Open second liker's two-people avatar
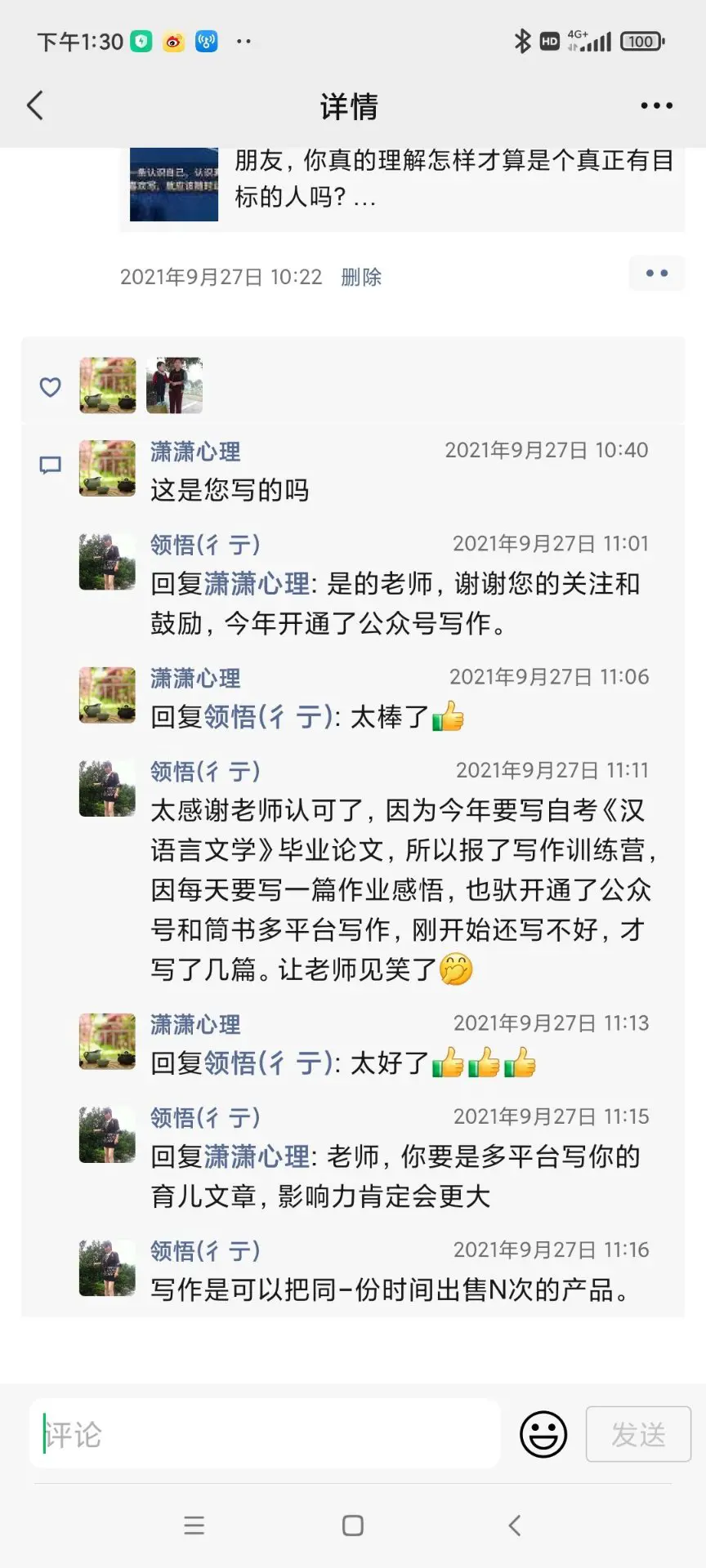 (x=174, y=385)
